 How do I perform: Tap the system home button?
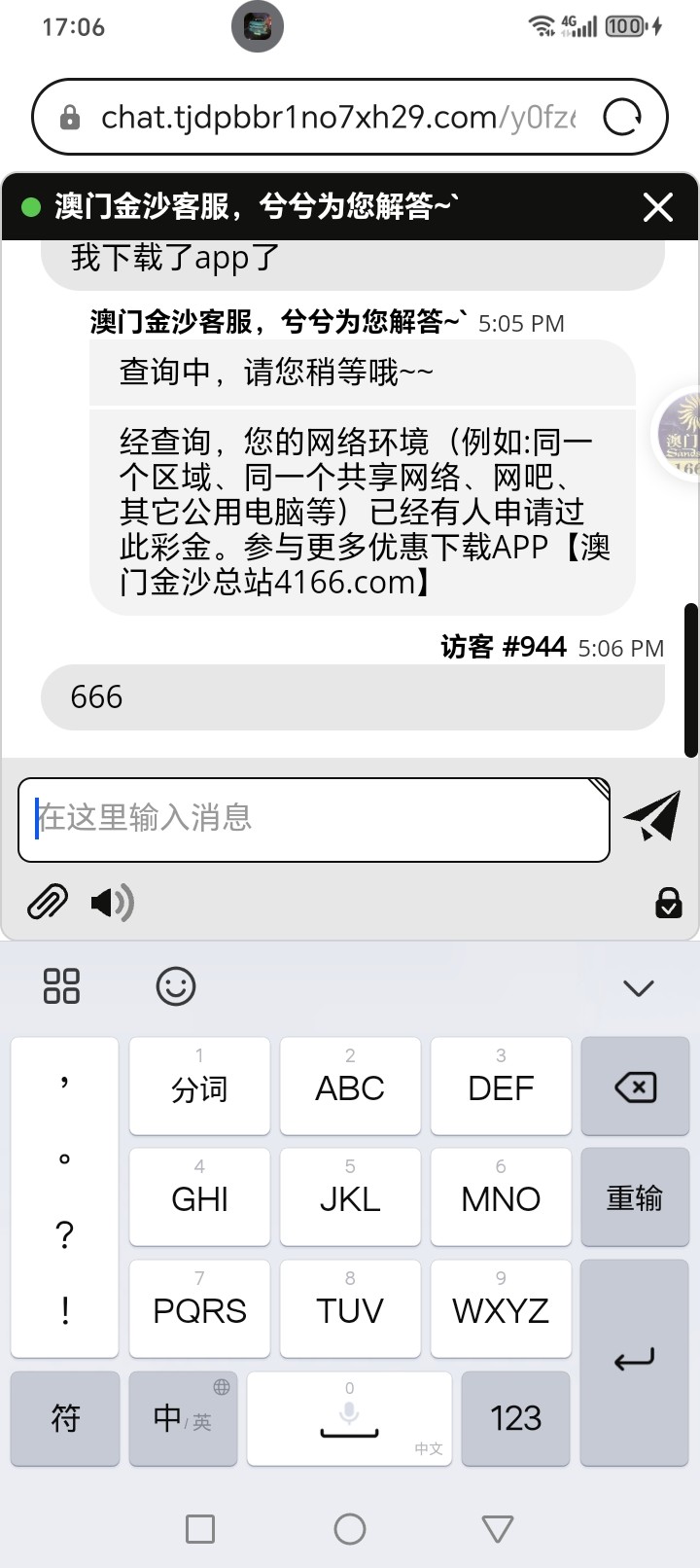(x=350, y=1529)
